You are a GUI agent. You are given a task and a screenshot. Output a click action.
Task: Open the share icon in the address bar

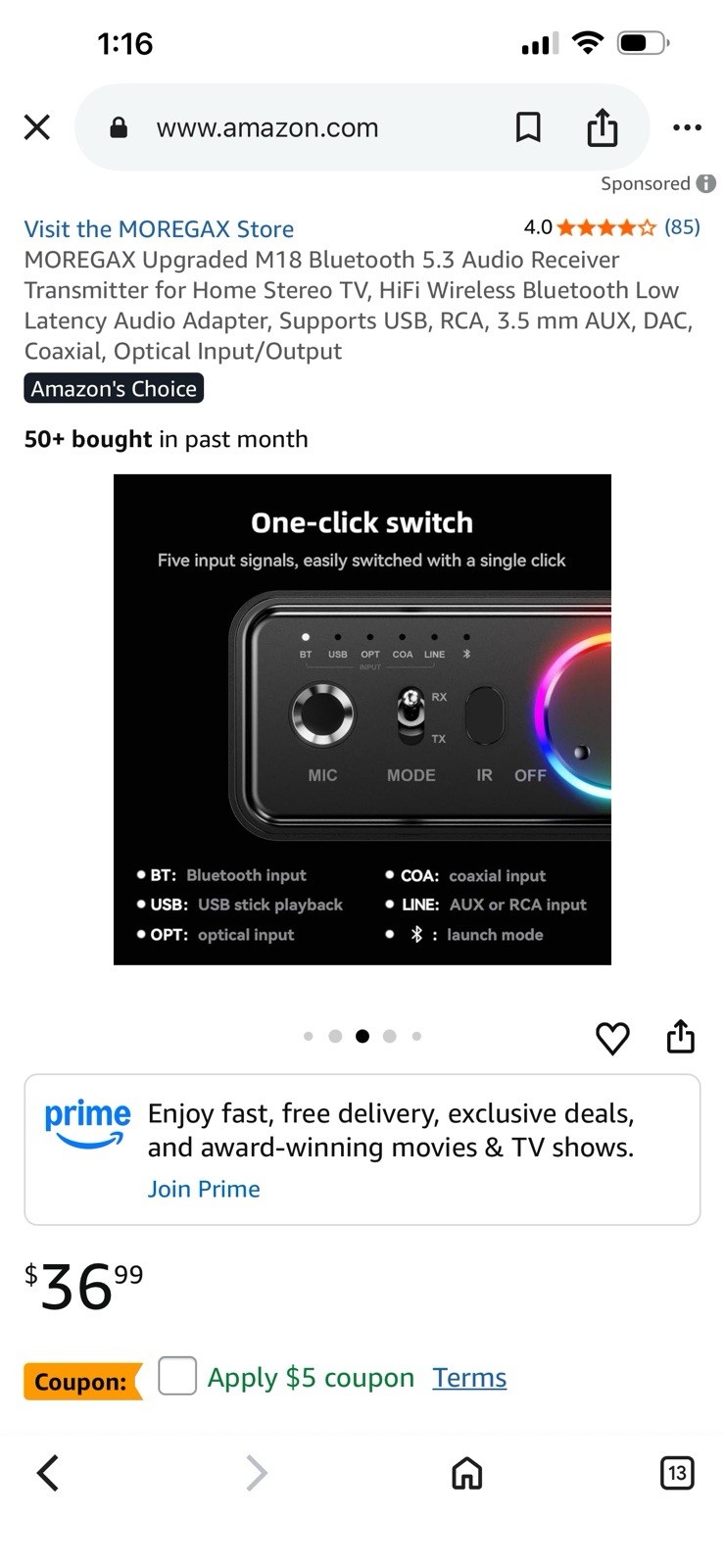tap(603, 126)
